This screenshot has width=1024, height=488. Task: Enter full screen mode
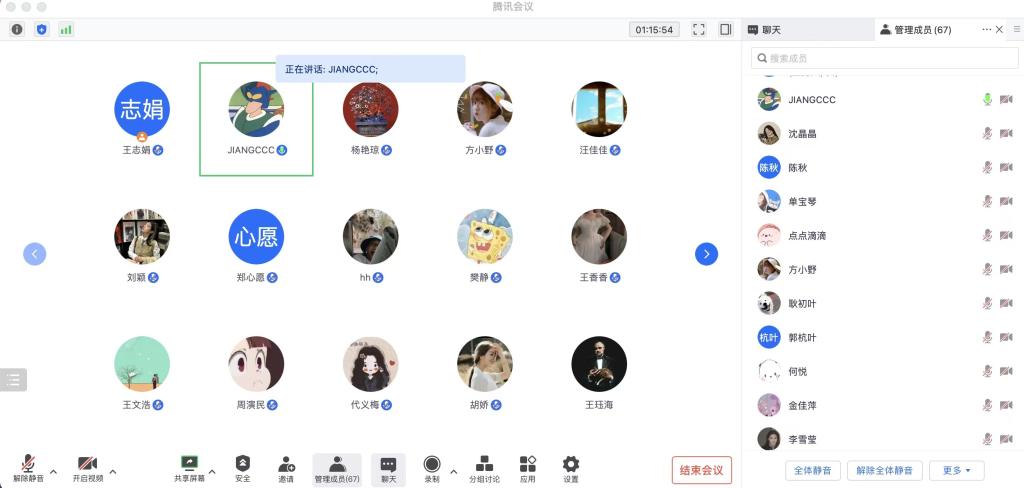point(699,30)
